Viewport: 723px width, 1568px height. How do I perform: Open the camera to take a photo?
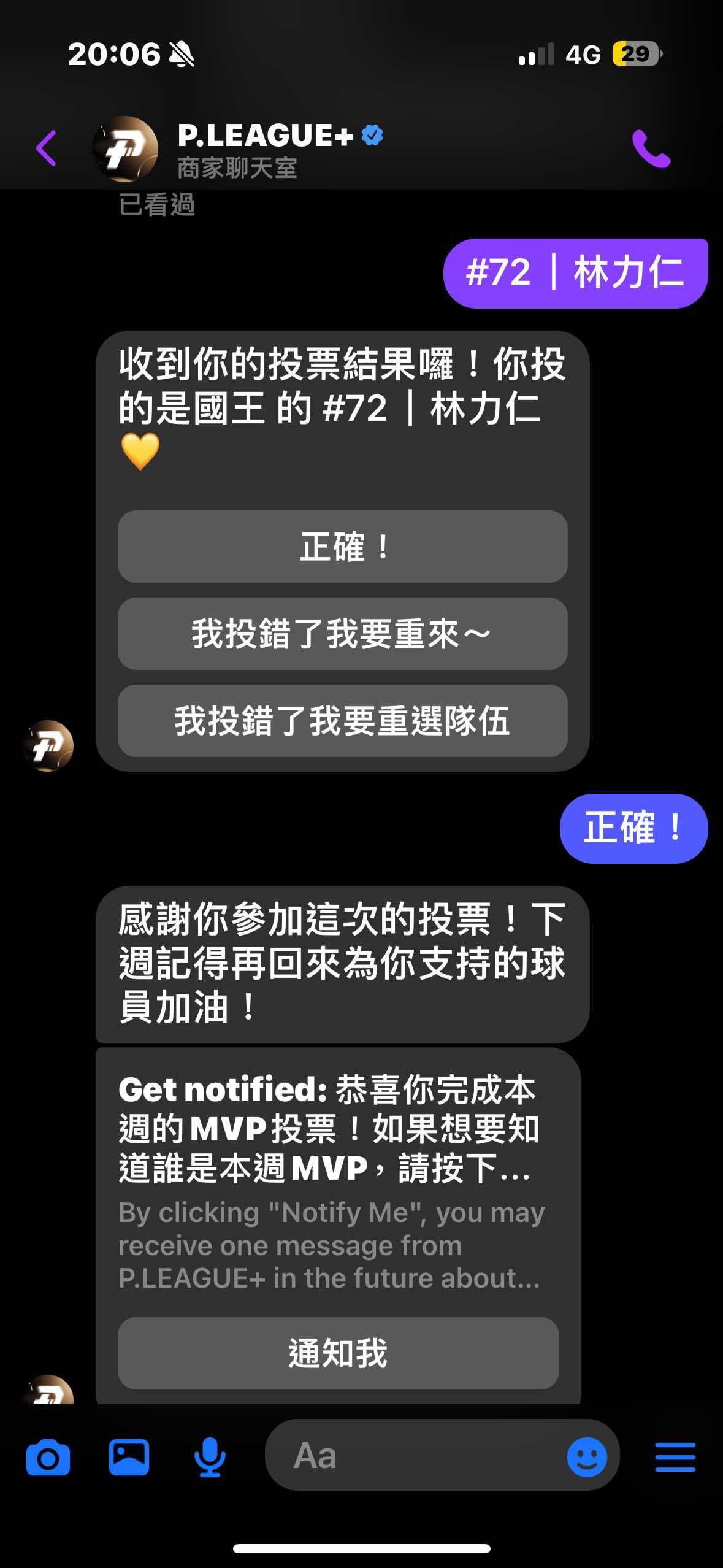(x=48, y=1458)
